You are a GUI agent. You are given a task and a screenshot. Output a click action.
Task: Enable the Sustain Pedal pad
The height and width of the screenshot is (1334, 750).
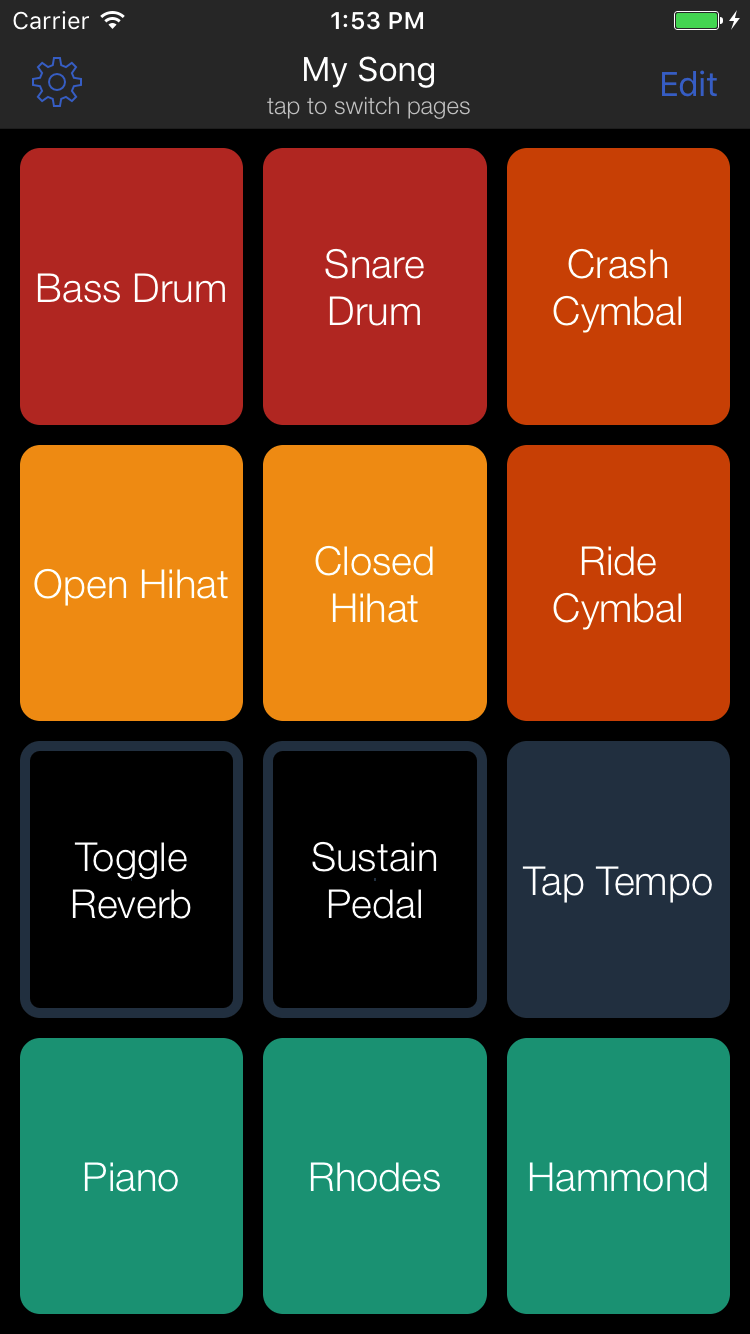(375, 880)
